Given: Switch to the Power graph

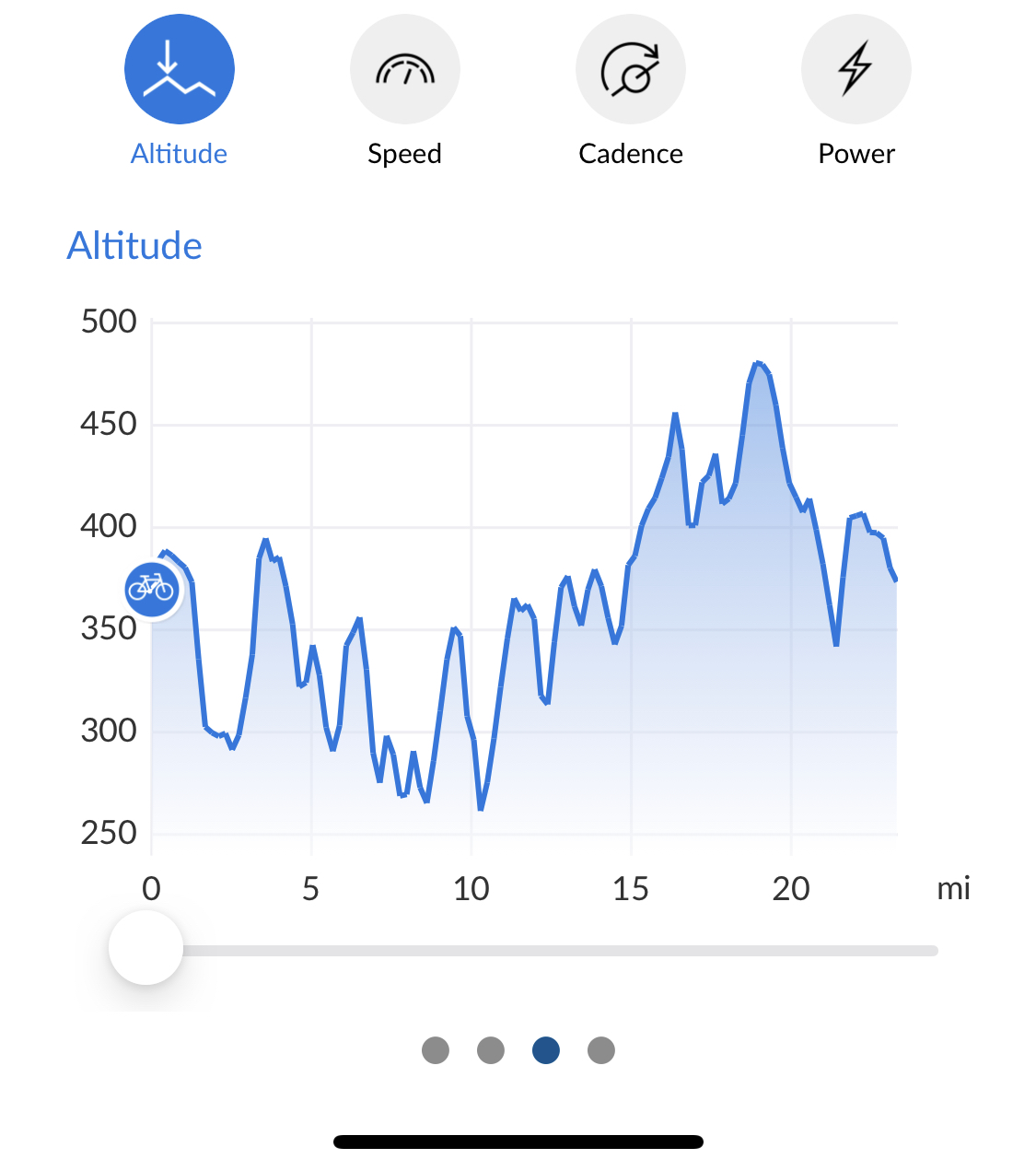Looking at the screenshot, I should click(856, 70).
